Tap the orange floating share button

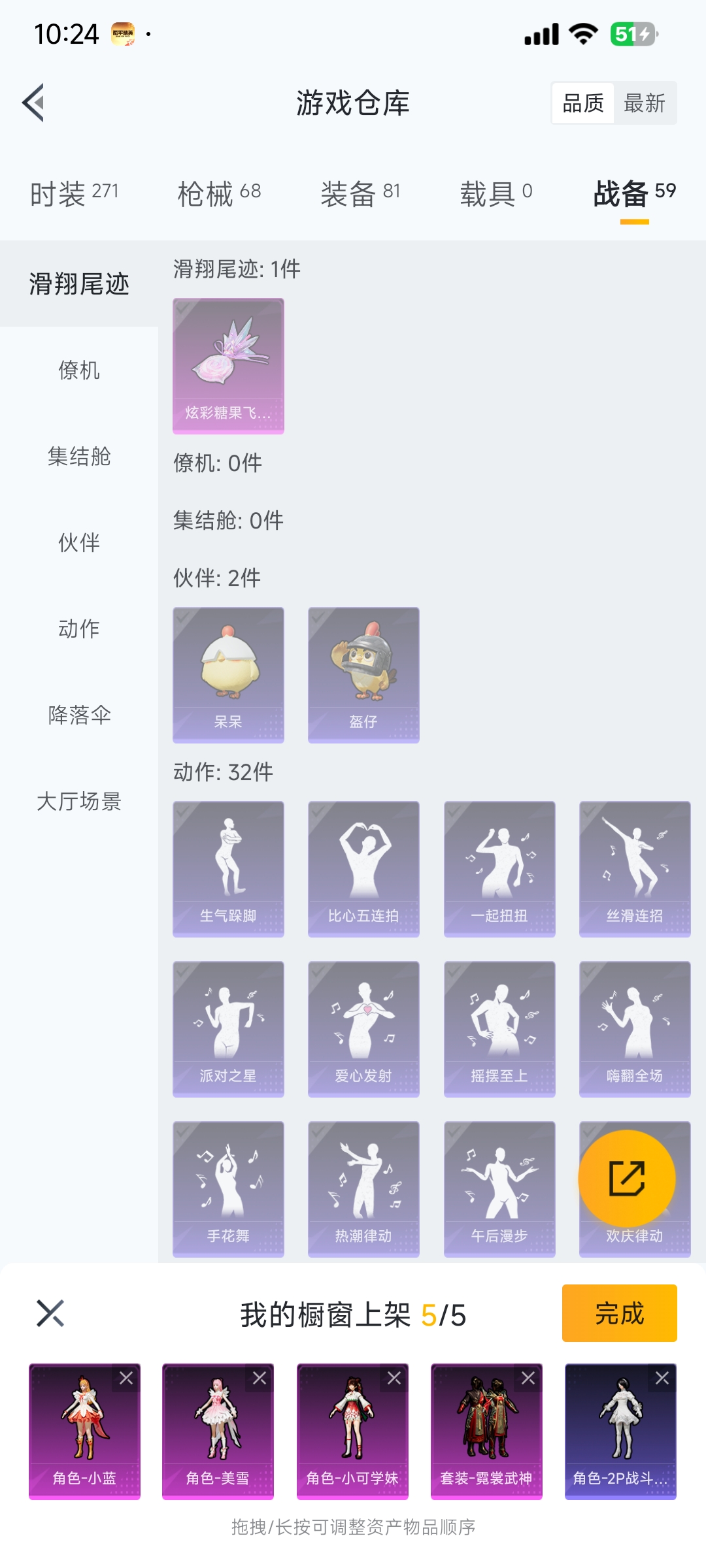coord(627,1178)
